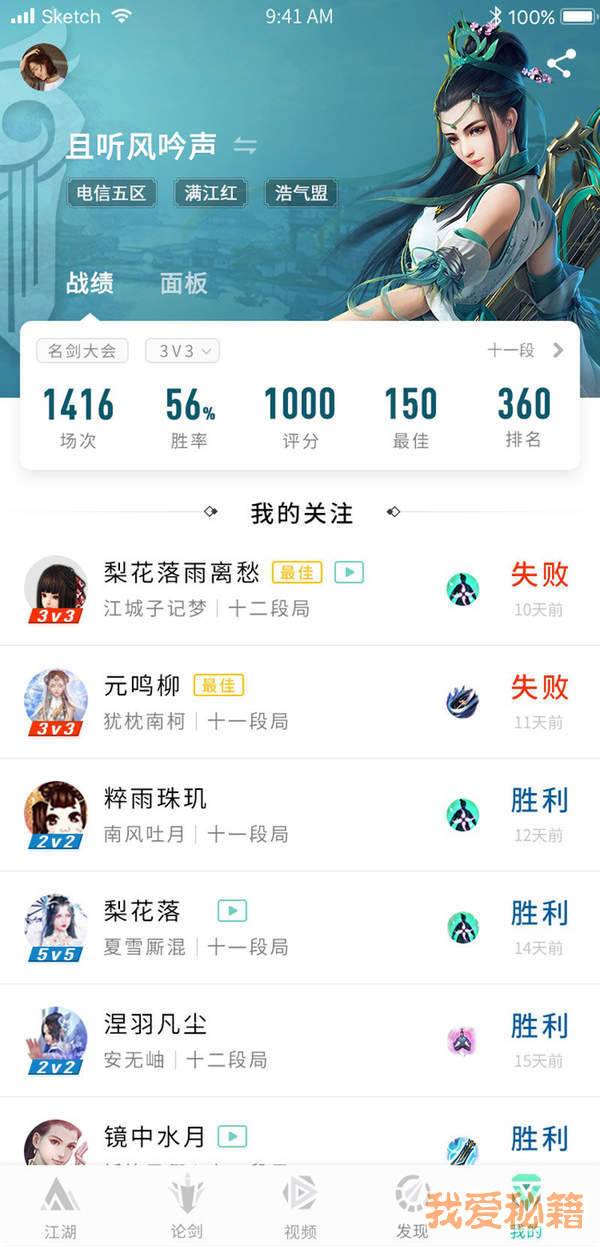Open the 3V3 mode dropdown
This screenshot has width=600, height=1246.
[x=182, y=351]
